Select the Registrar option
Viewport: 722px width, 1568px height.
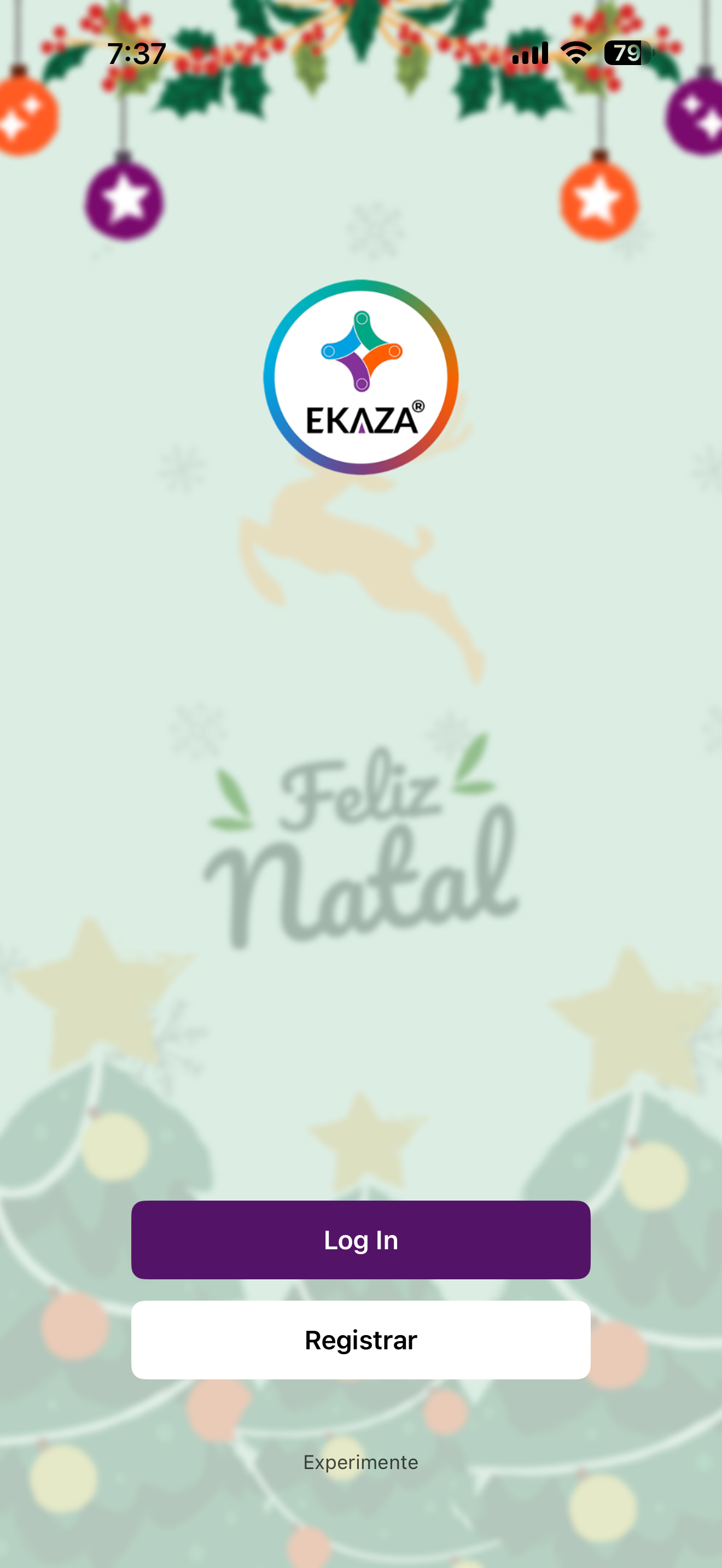click(361, 1339)
